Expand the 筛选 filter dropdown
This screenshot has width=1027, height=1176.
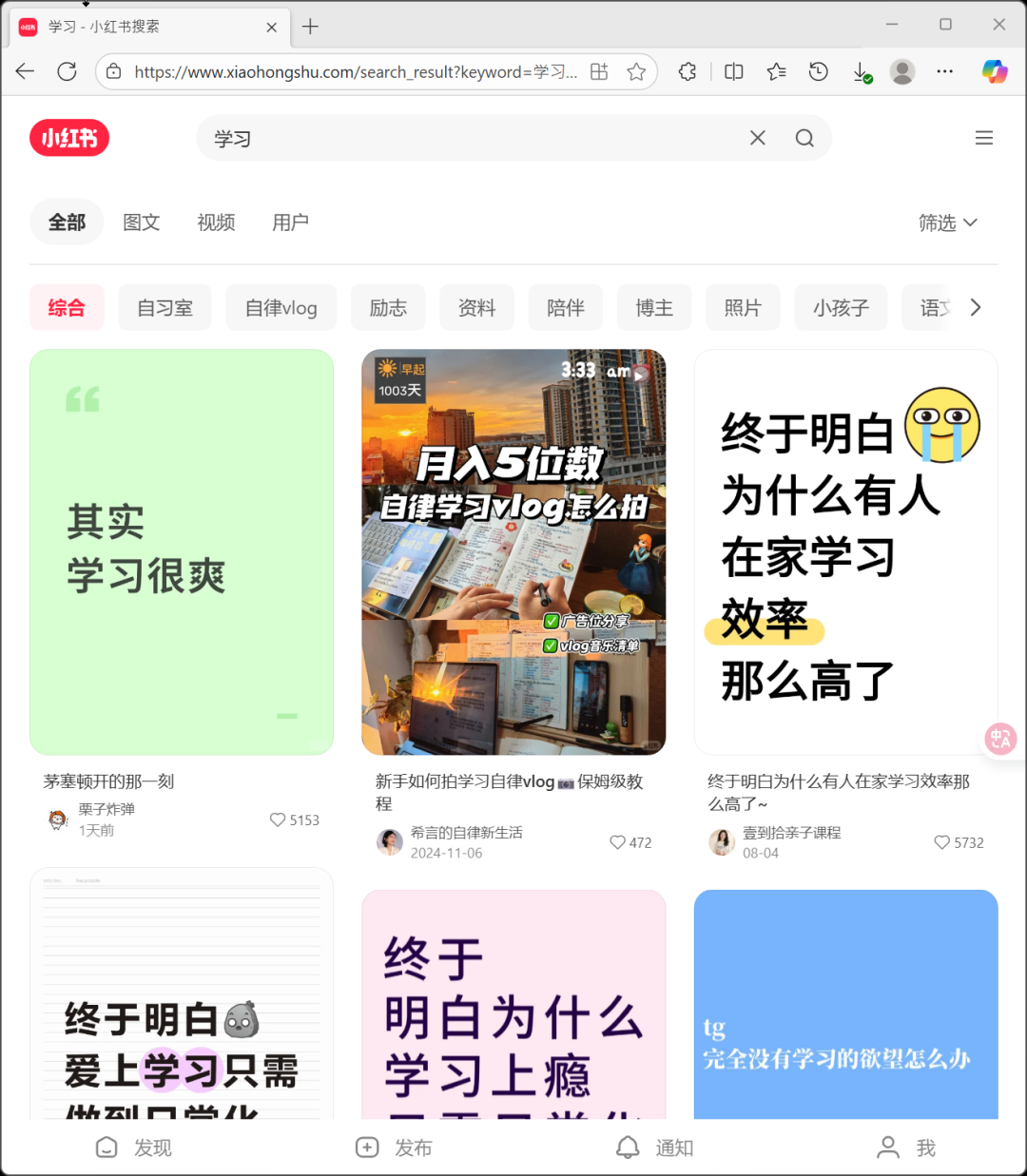[947, 222]
